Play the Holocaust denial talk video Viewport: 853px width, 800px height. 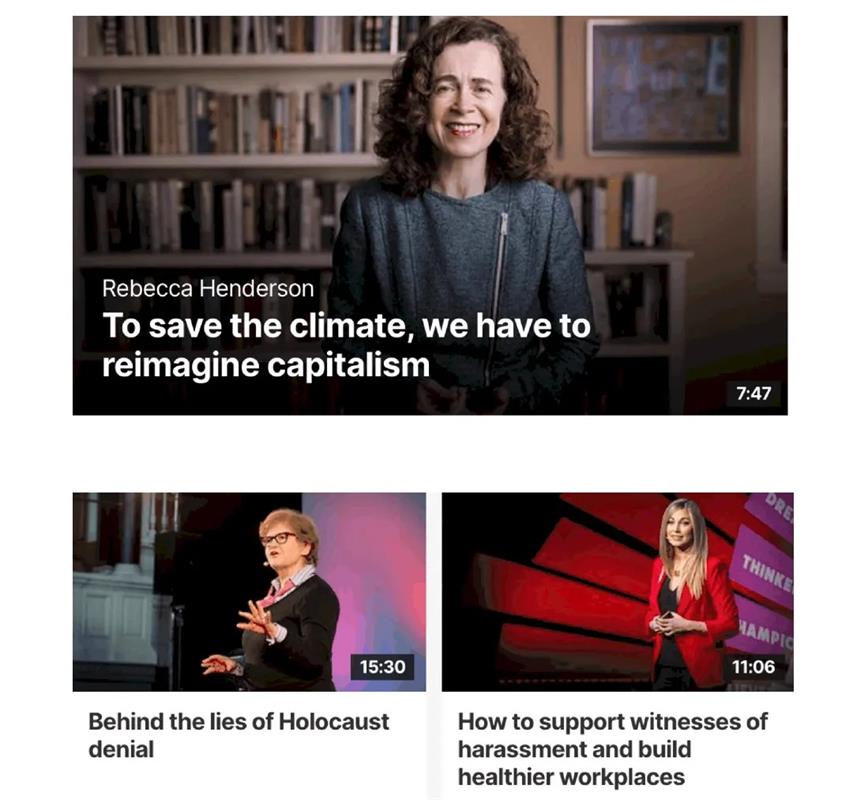point(249,591)
